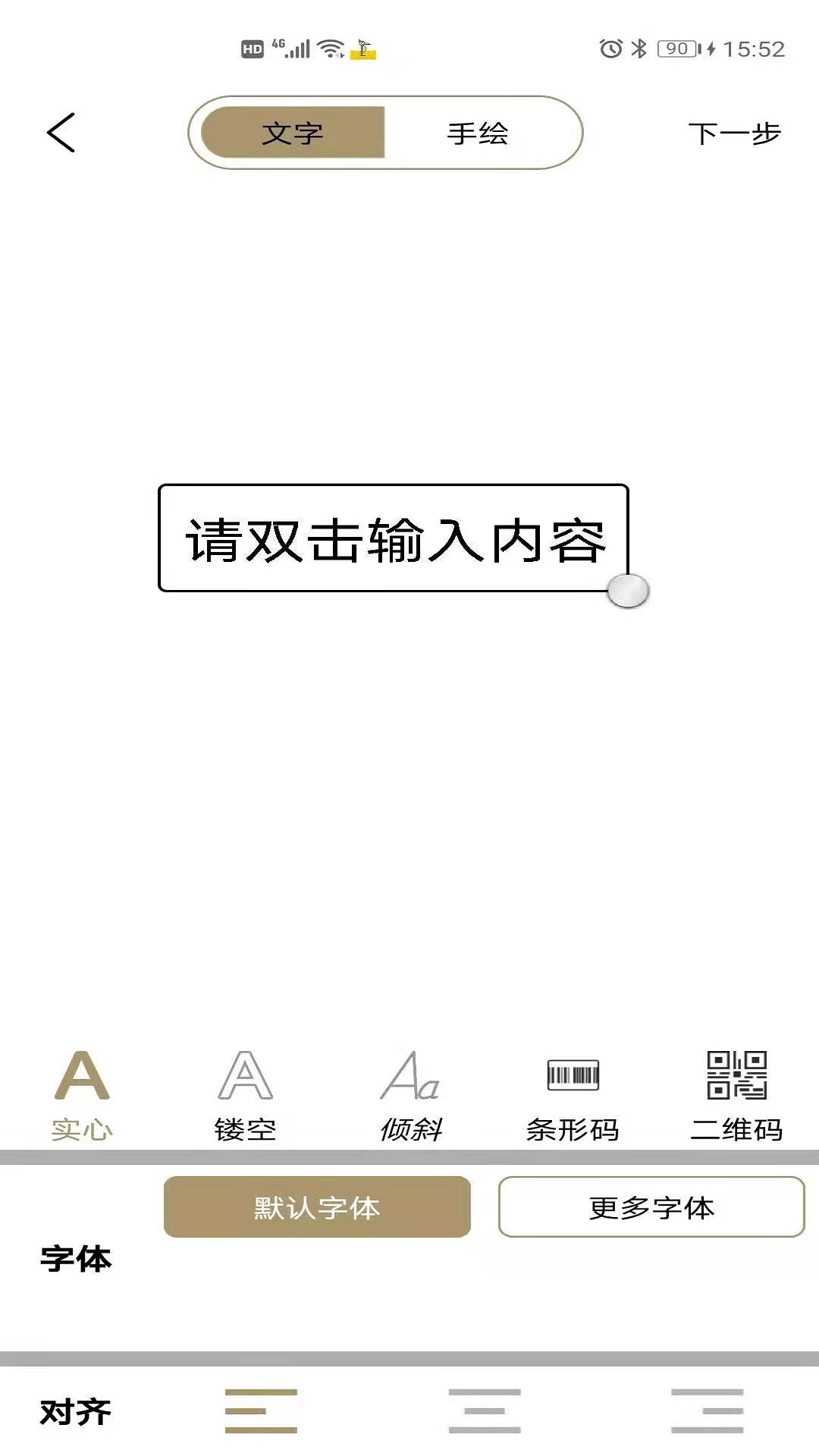Tap 下一步 to continue
Viewport: 819px width, 1456px height.
click(734, 133)
